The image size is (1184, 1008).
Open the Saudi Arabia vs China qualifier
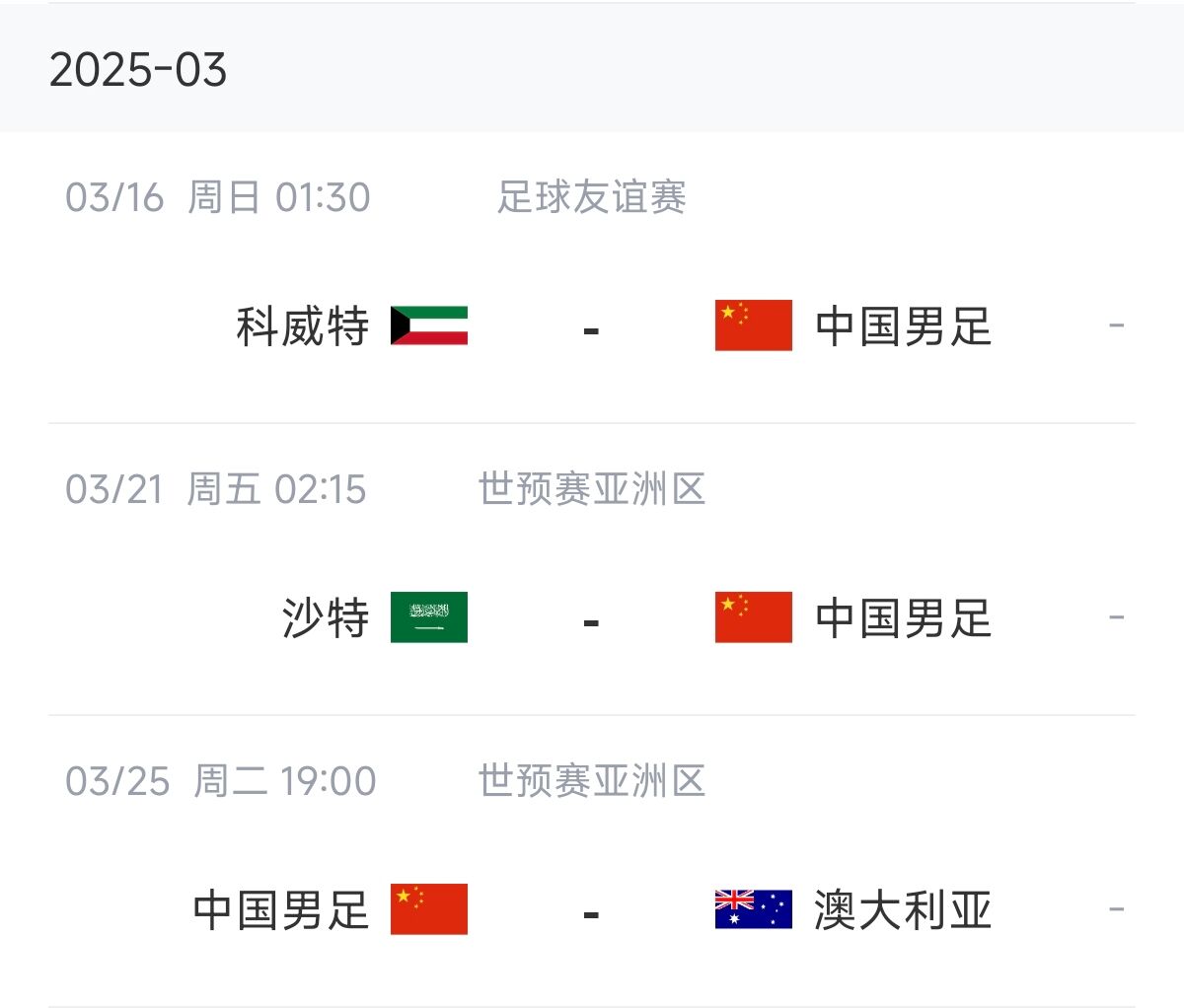click(x=592, y=618)
